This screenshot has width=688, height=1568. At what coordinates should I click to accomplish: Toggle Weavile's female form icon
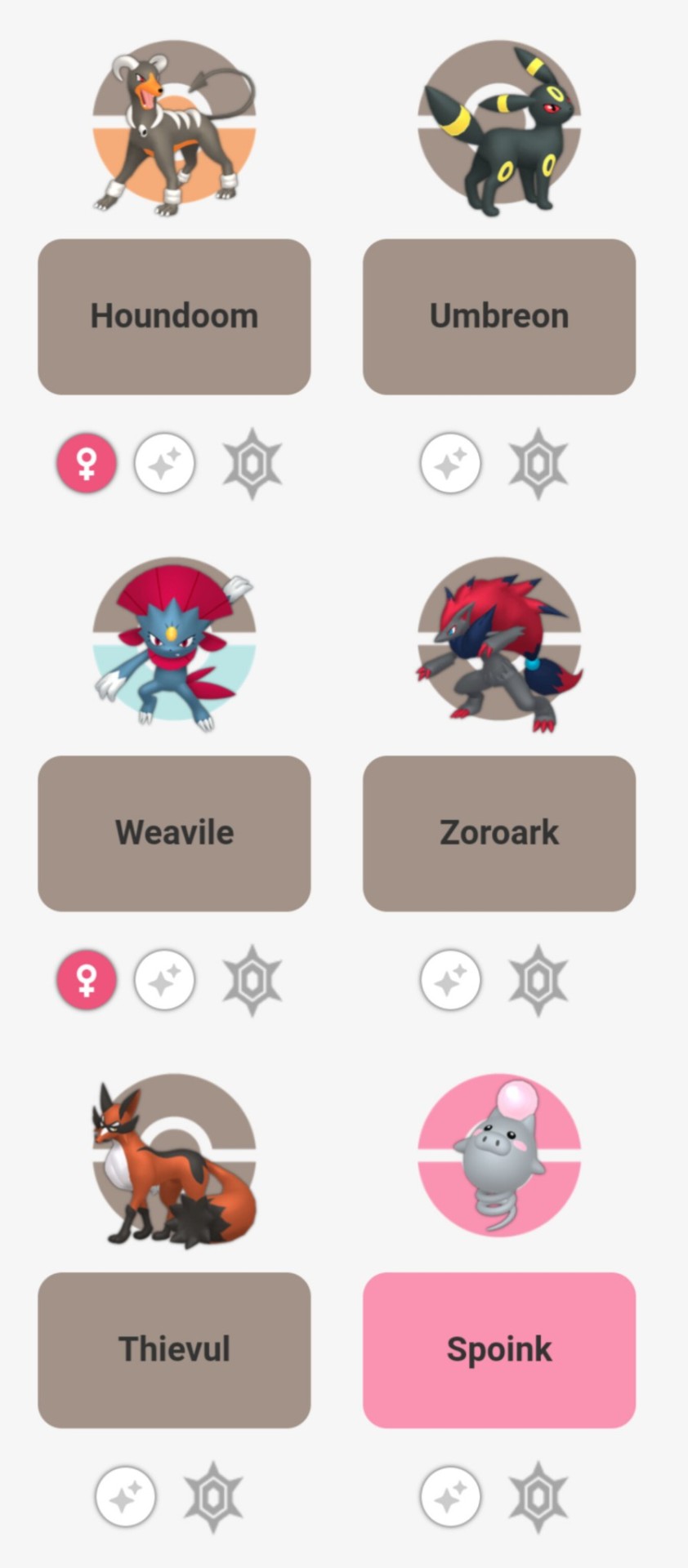click(x=87, y=979)
